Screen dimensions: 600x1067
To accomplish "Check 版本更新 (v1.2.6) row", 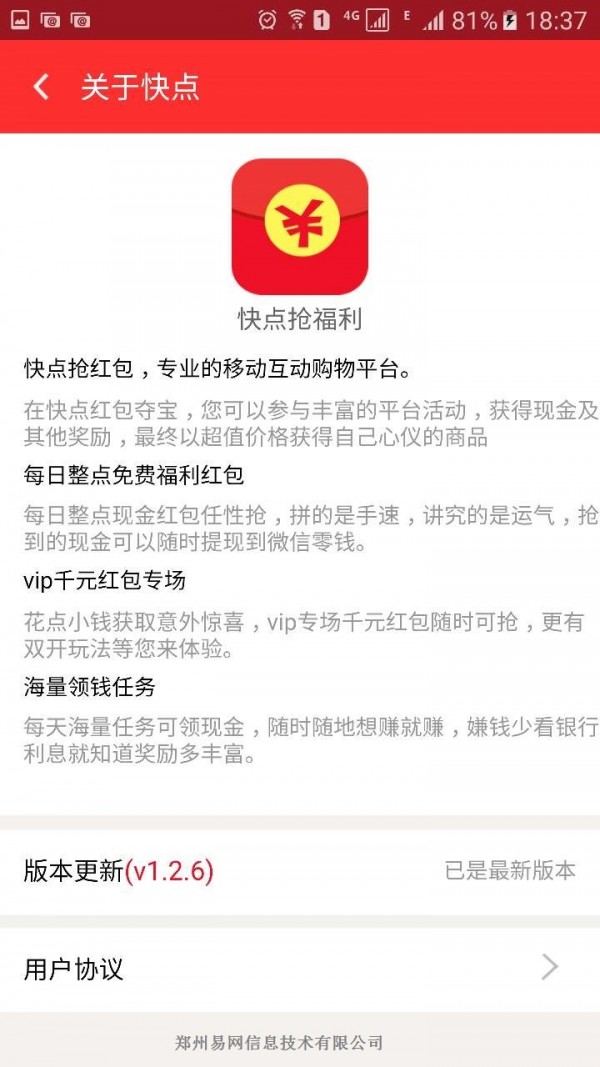I will click(x=299, y=871).
